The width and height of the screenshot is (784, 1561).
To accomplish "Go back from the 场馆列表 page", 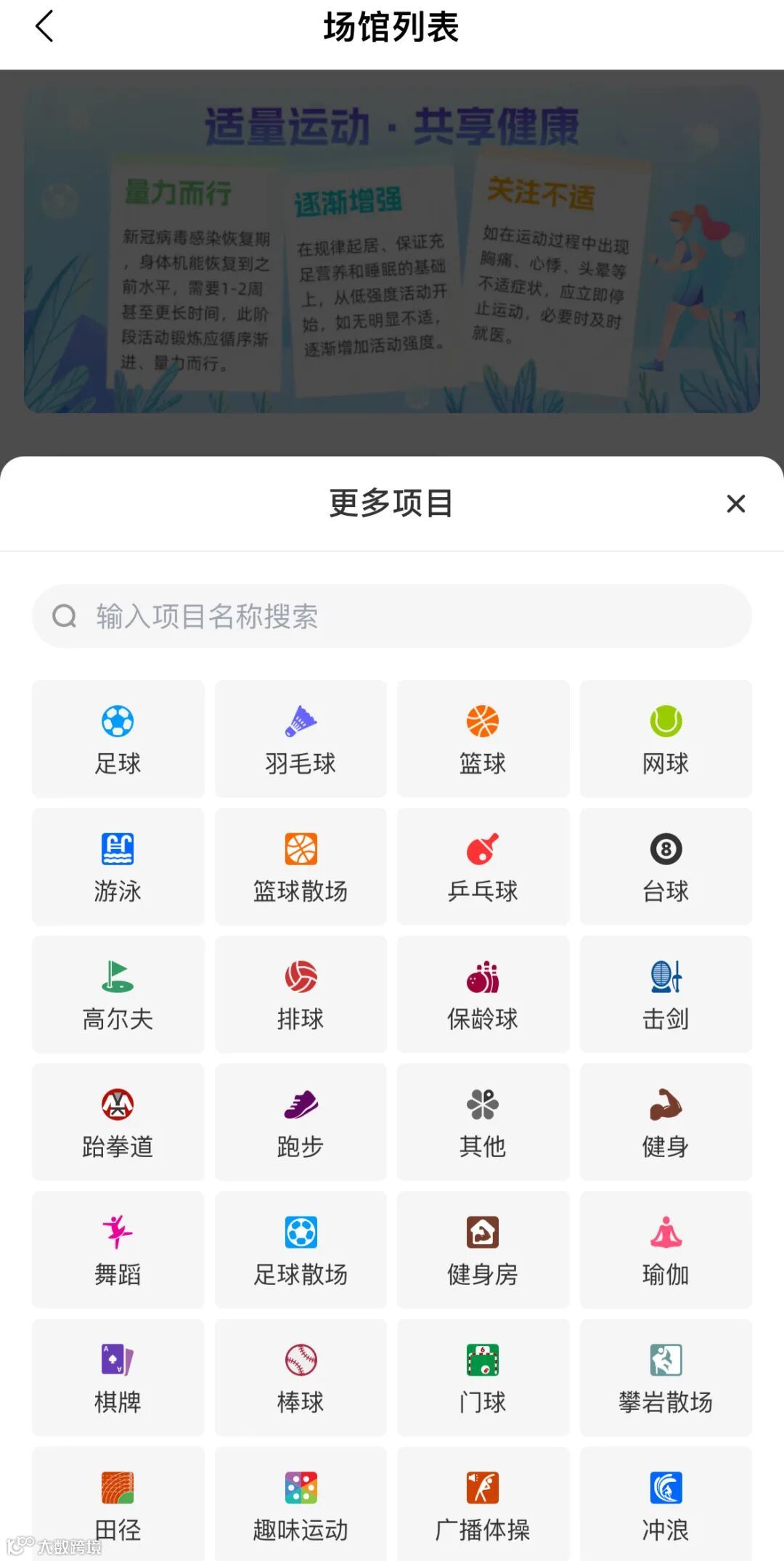I will 44,27.
